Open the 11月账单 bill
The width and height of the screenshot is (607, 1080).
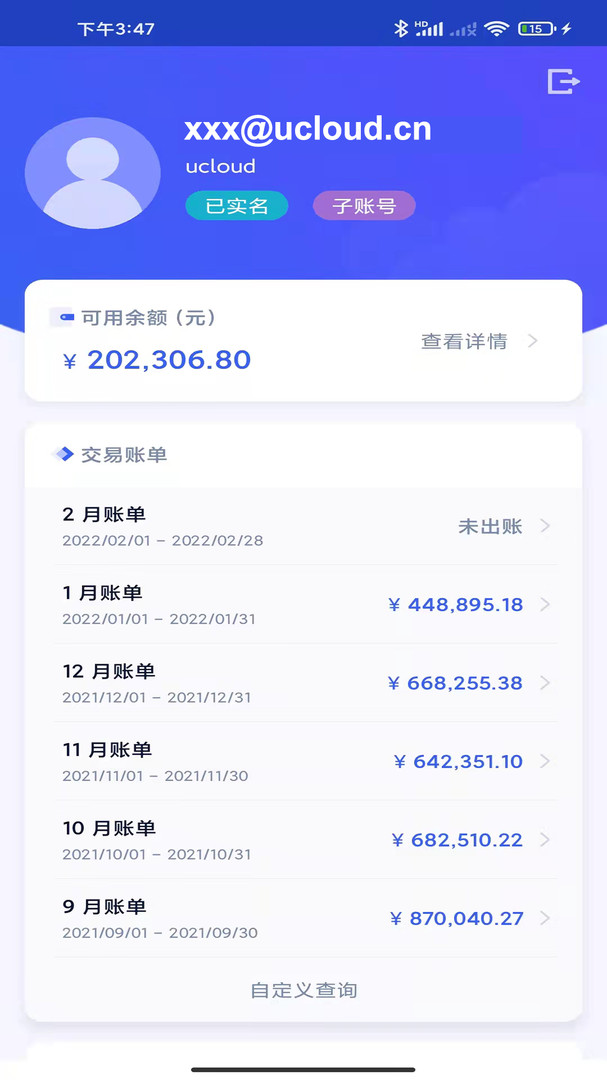(x=303, y=761)
